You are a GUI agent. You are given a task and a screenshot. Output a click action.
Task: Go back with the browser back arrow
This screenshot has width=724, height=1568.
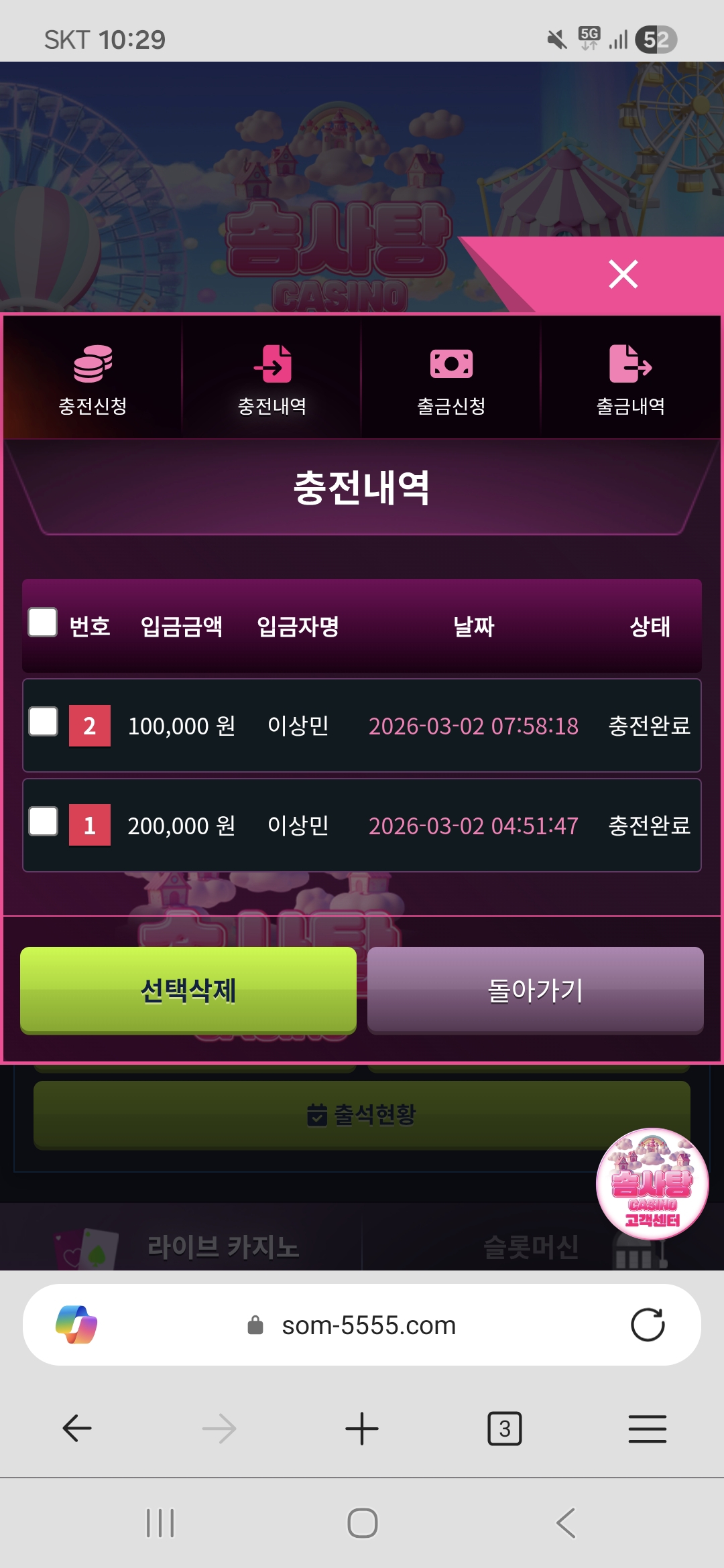[x=76, y=1428]
